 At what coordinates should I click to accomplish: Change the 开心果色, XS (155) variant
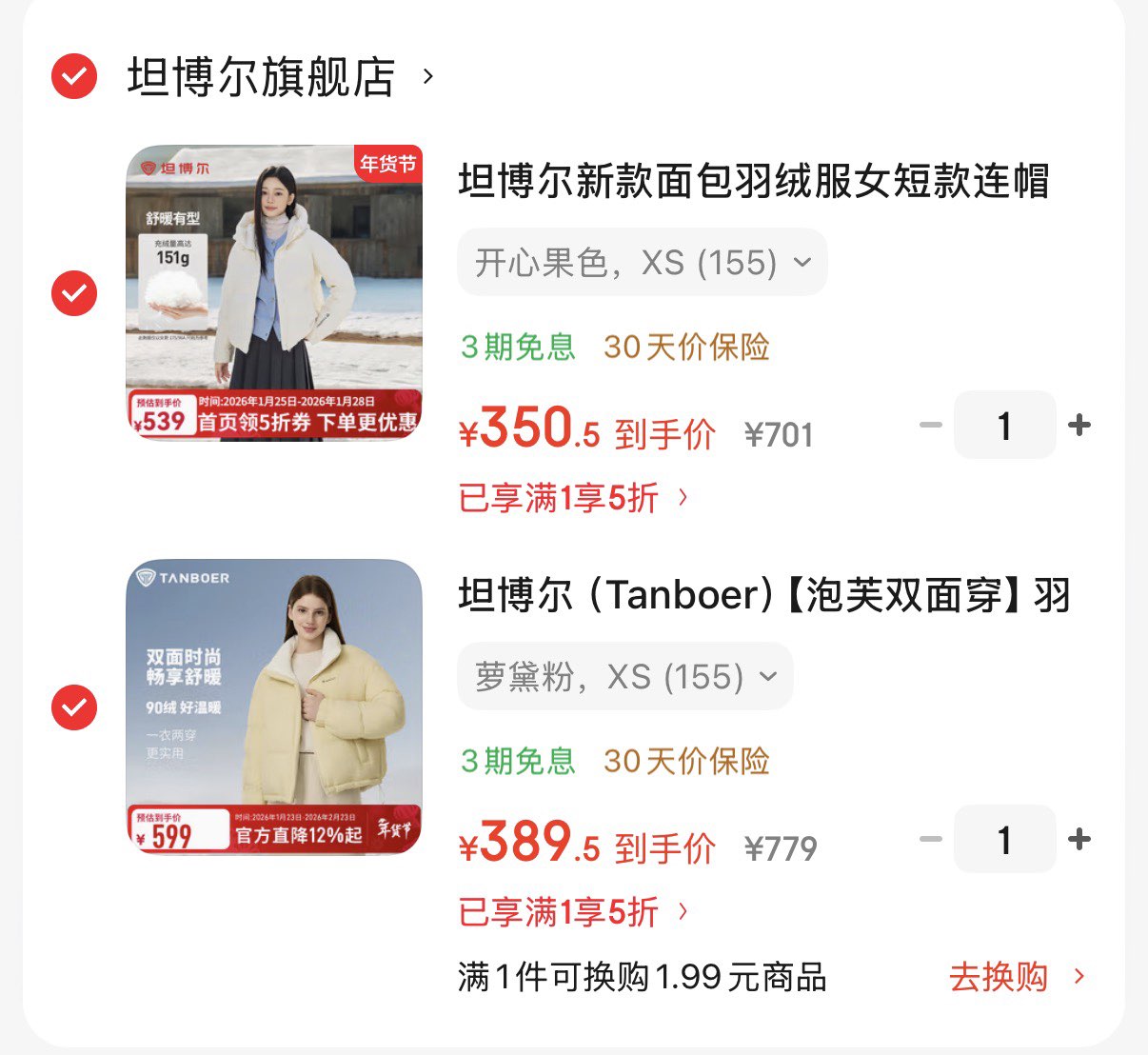pyautogui.click(x=643, y=262)
